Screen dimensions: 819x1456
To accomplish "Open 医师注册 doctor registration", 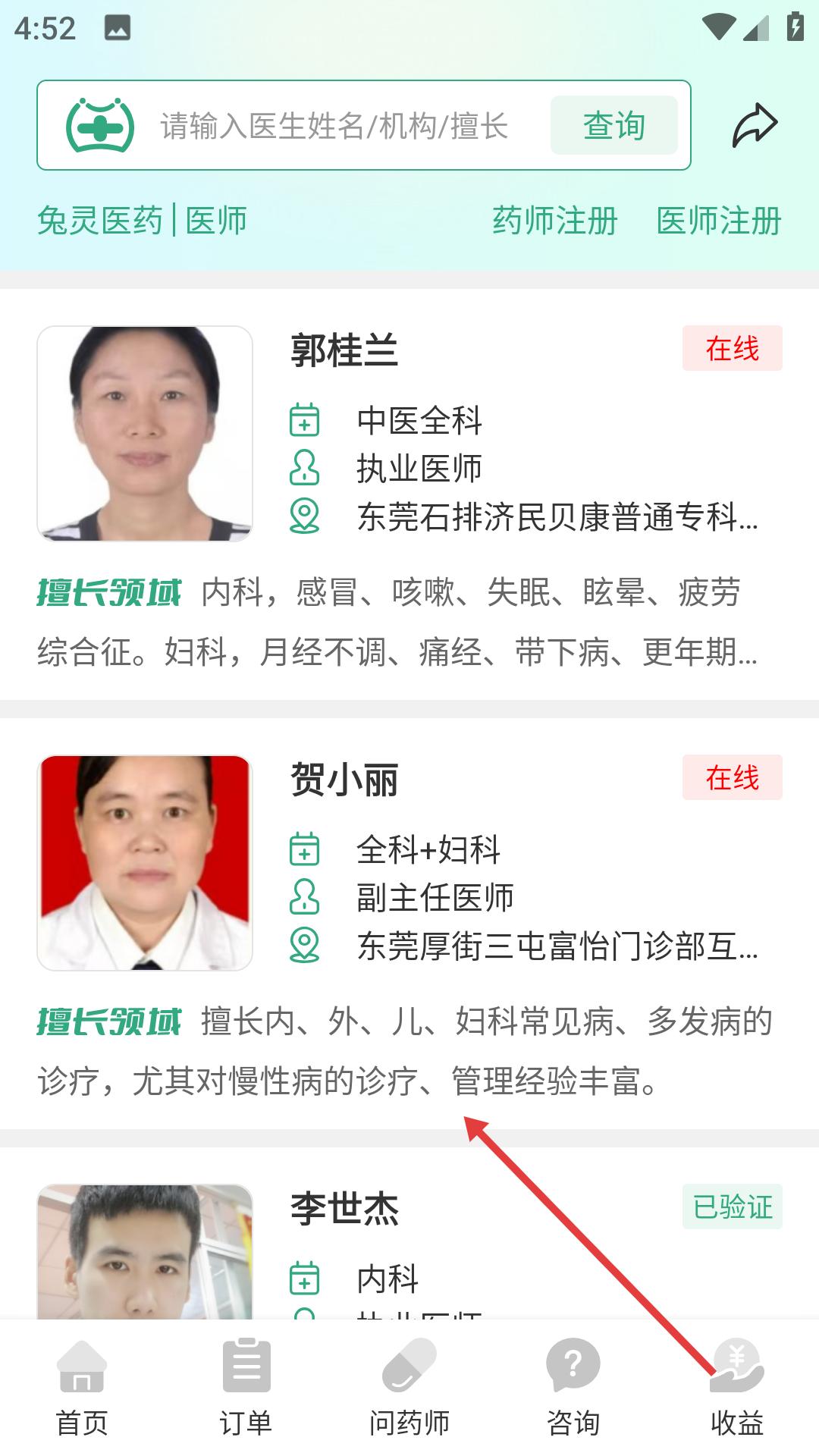I will pos(719,221).
